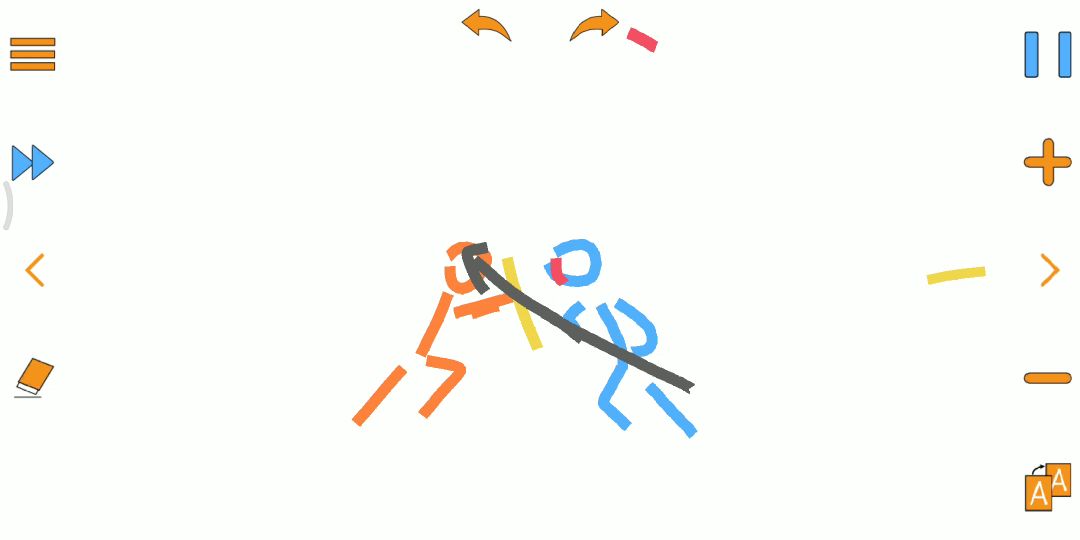Redo the undone stroke
Viewport: 1080px width, 540px height.
595,26
